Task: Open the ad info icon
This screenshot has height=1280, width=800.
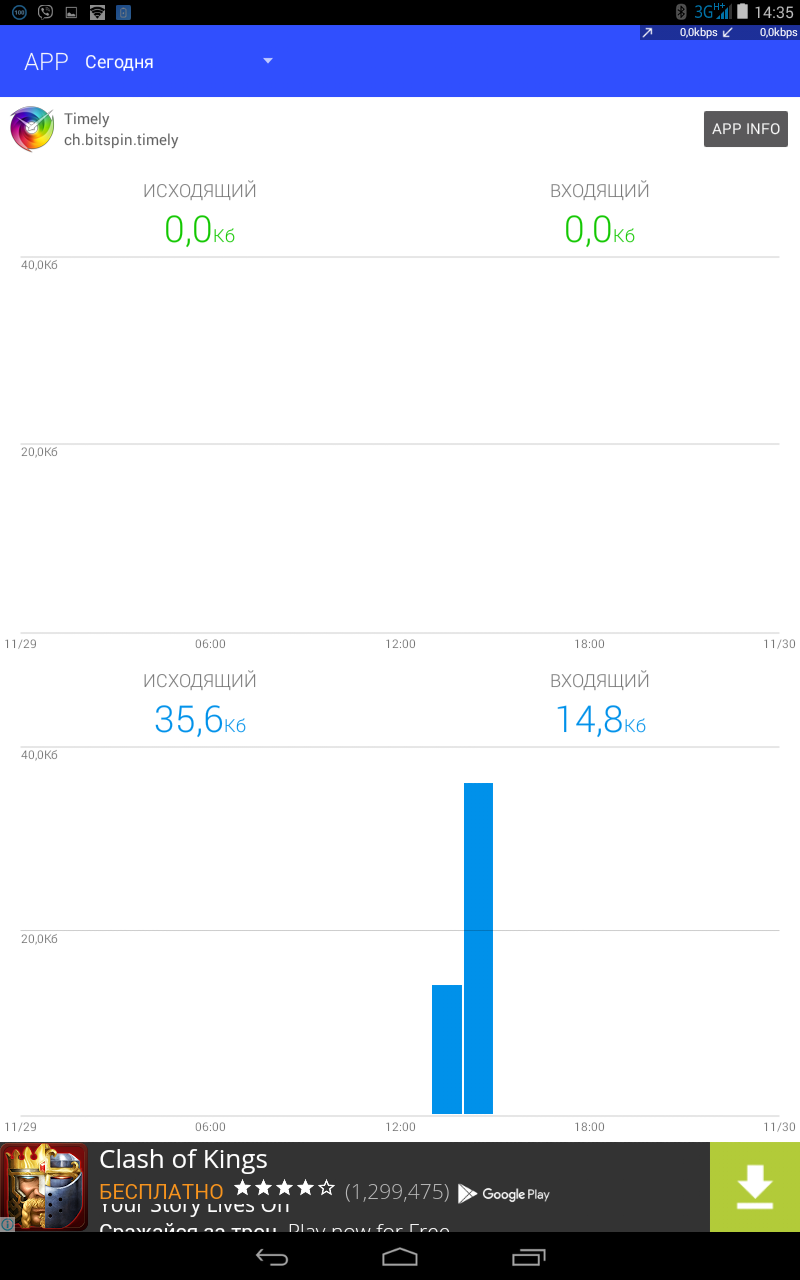Action: click(7, 1224)
